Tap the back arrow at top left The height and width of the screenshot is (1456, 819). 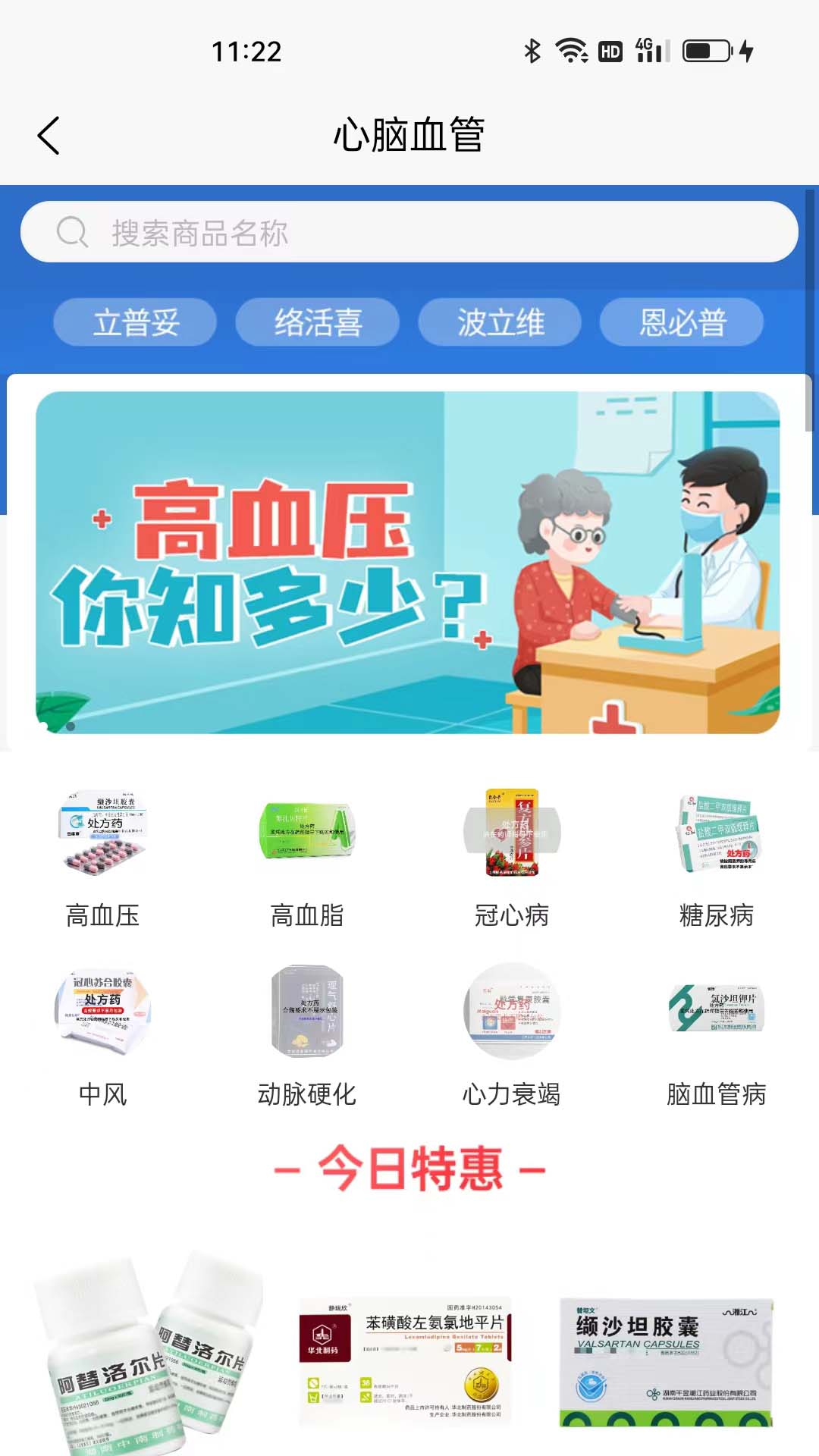49,135
